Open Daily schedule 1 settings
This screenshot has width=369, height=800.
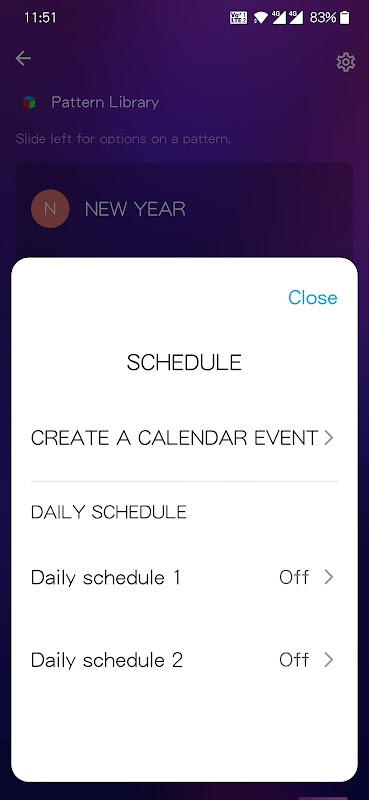click(184, 578)
